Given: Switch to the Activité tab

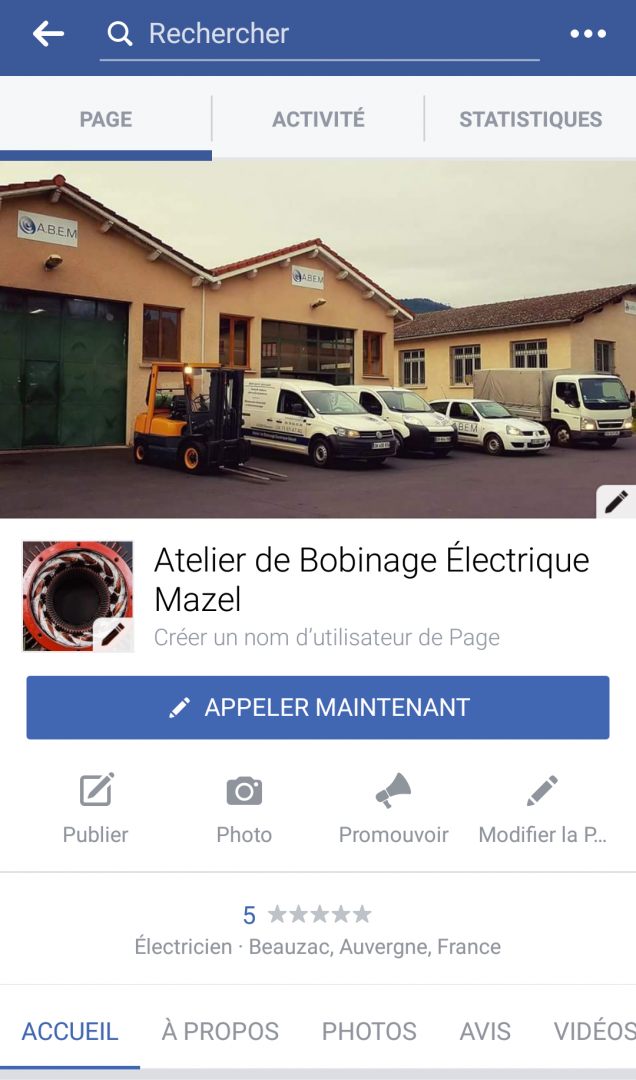Looking at the screenshot, I should pos(318,119).
